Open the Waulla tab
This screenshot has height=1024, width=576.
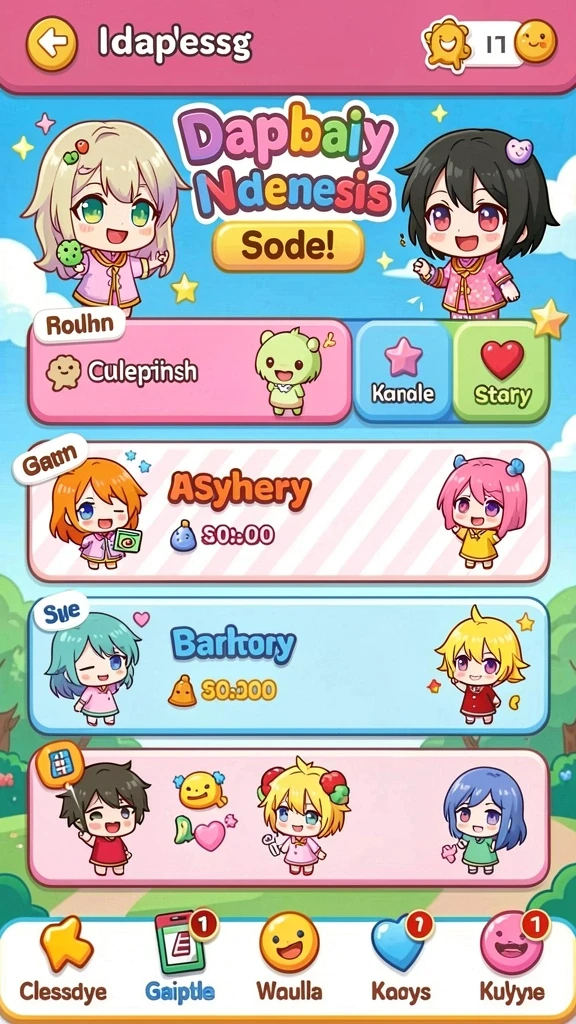click(x=289, y=967)
